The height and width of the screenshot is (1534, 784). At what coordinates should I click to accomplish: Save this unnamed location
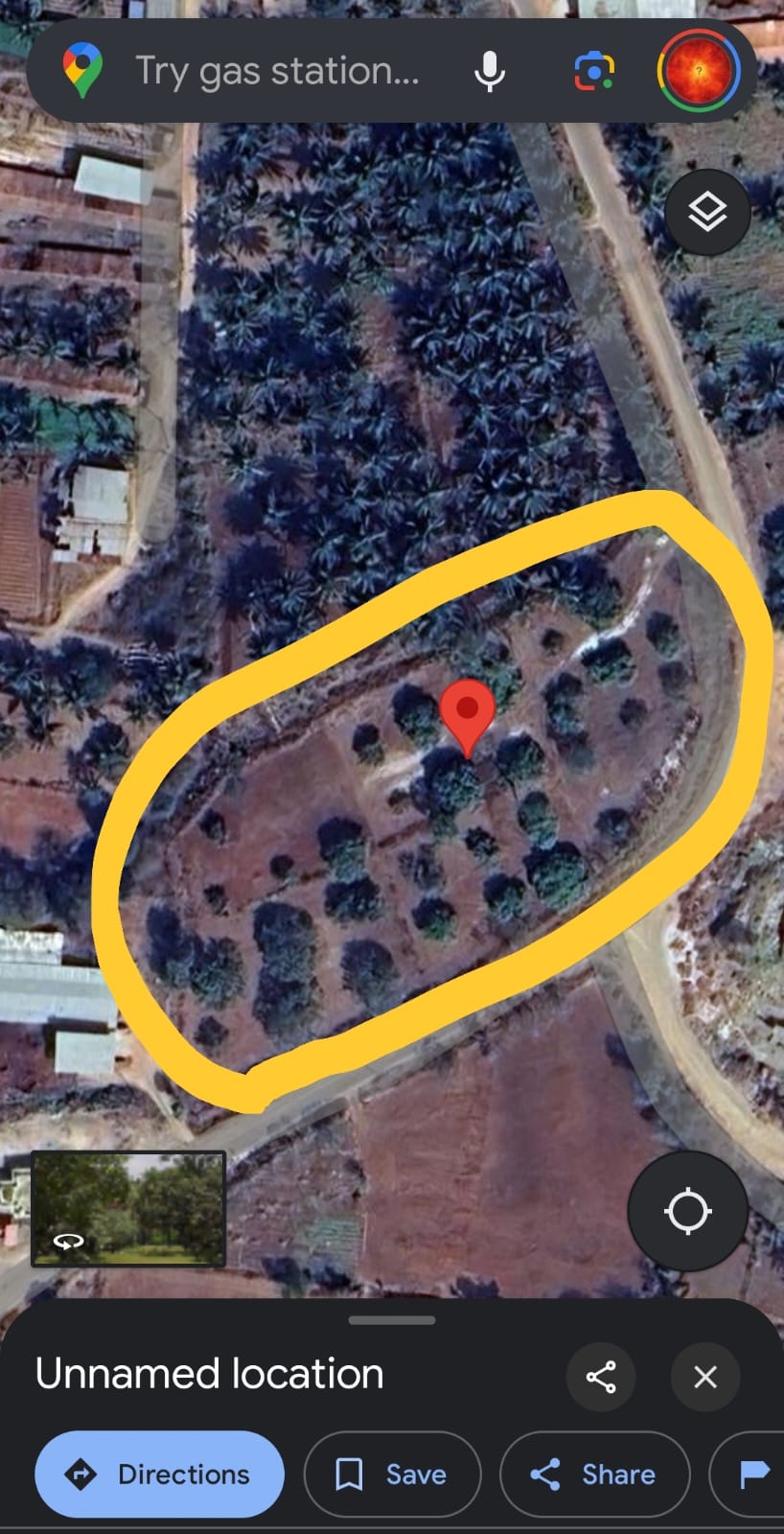click(x=392, y=1474)
